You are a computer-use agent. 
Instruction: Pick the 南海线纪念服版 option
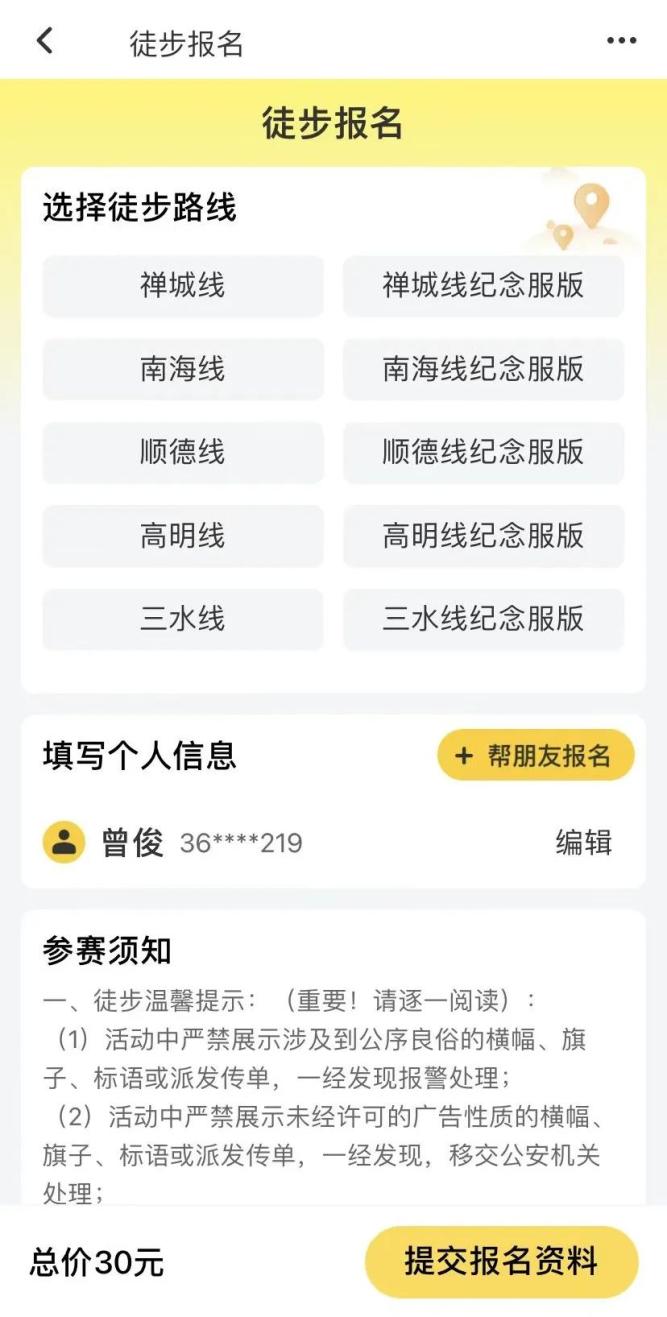(483, 369)
